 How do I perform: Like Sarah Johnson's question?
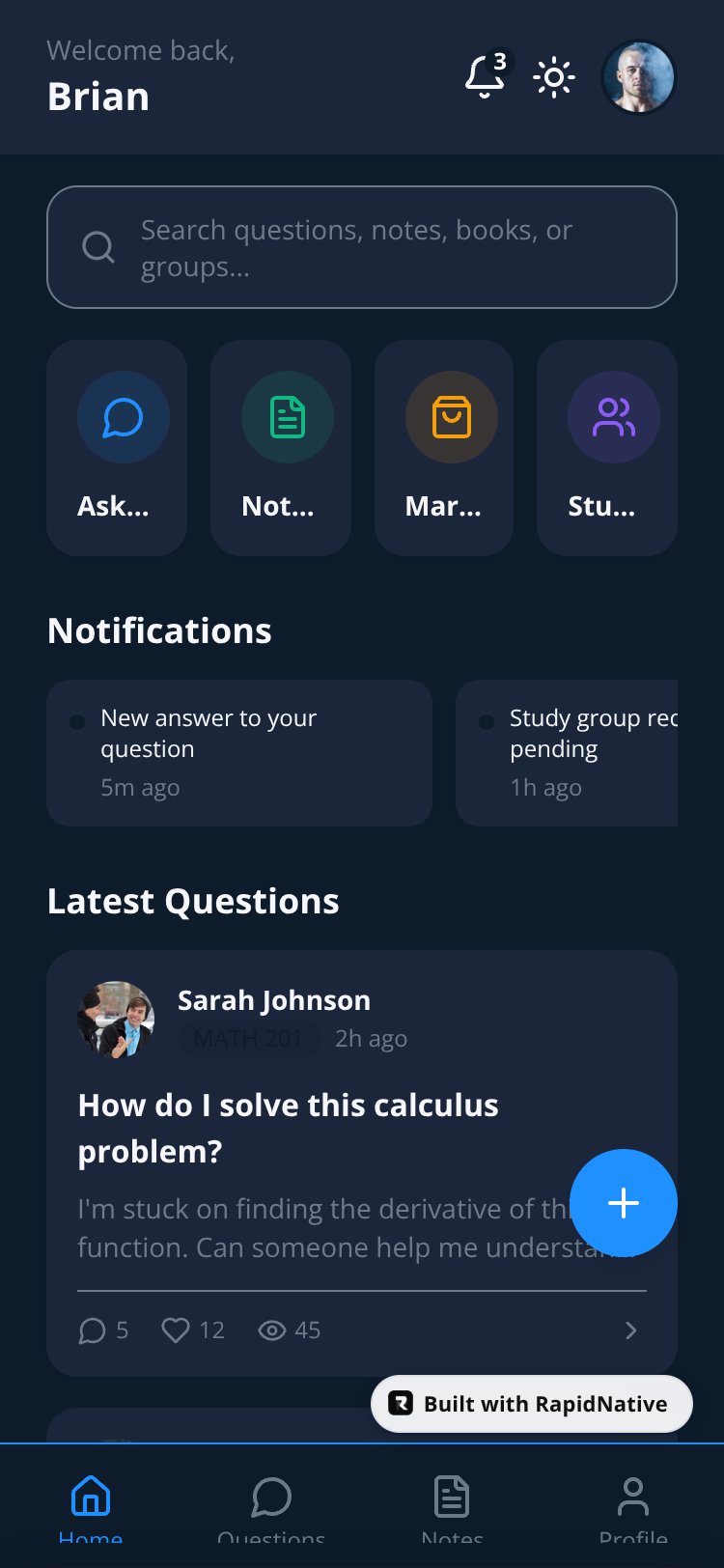coord(193,1330)
